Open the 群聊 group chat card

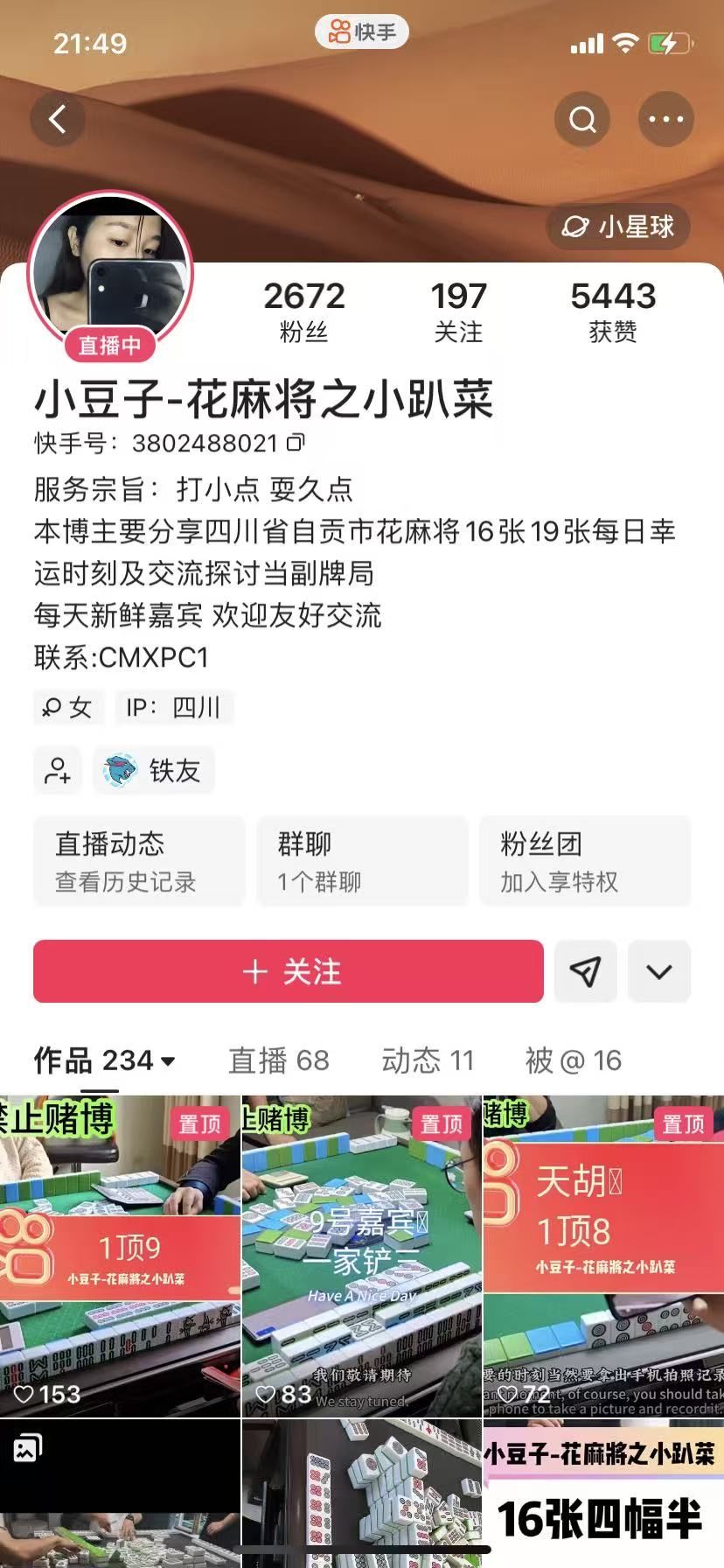(x=362, y=861)
